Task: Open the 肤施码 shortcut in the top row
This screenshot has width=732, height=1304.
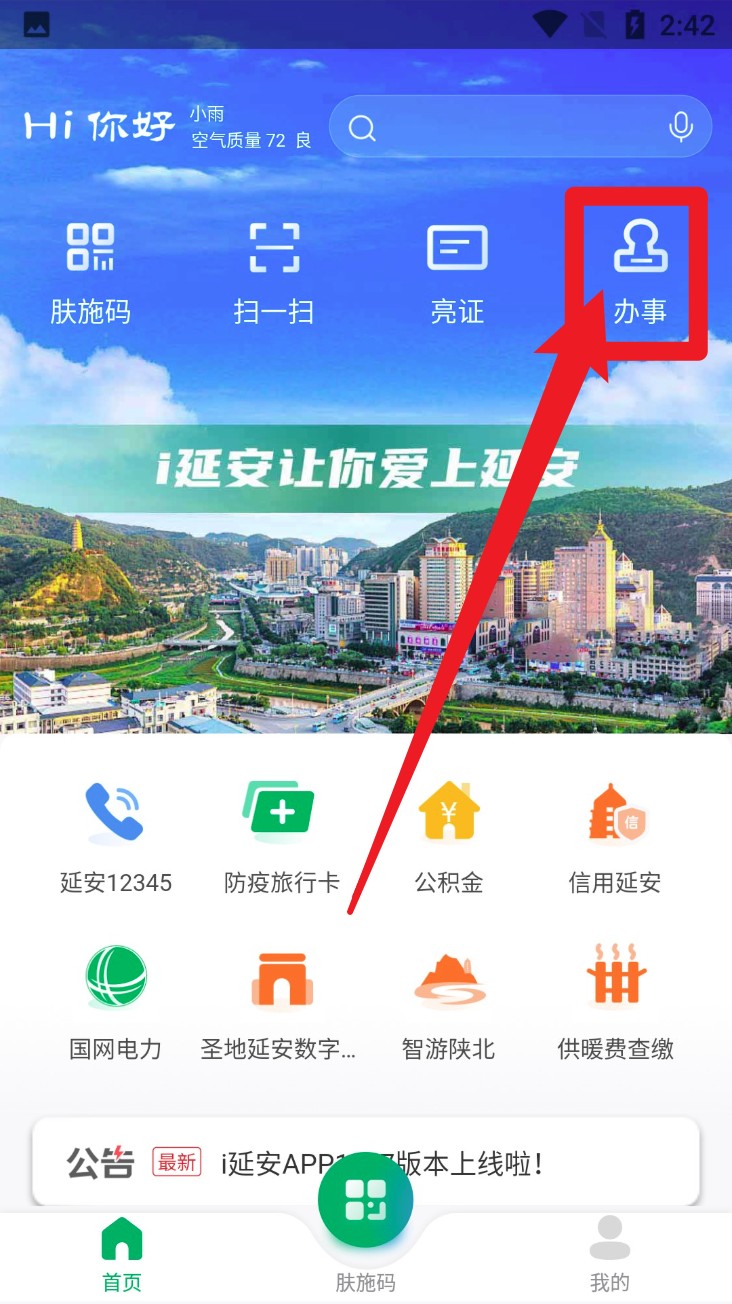Action: 90,273
